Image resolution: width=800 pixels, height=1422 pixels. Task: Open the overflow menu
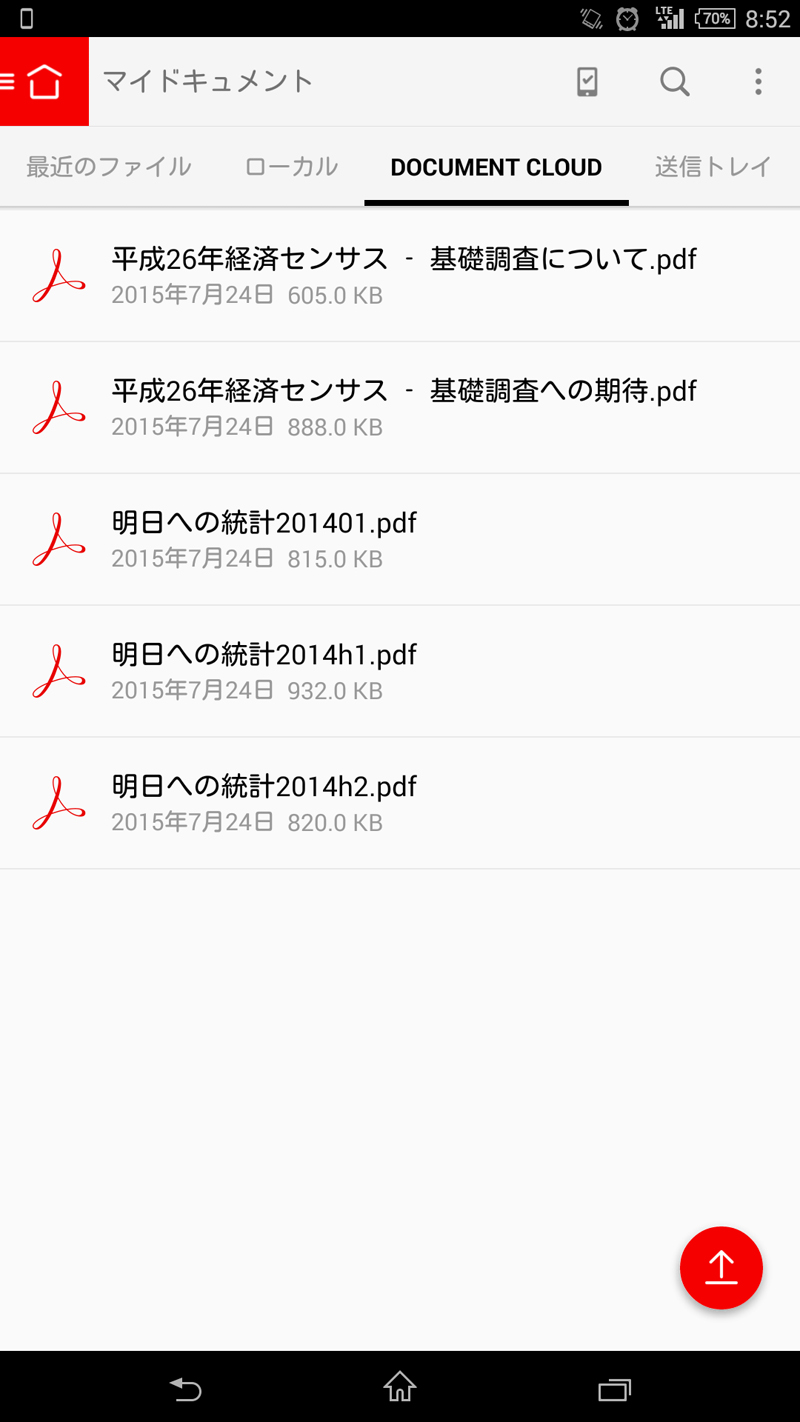click(x=758, y=82)
